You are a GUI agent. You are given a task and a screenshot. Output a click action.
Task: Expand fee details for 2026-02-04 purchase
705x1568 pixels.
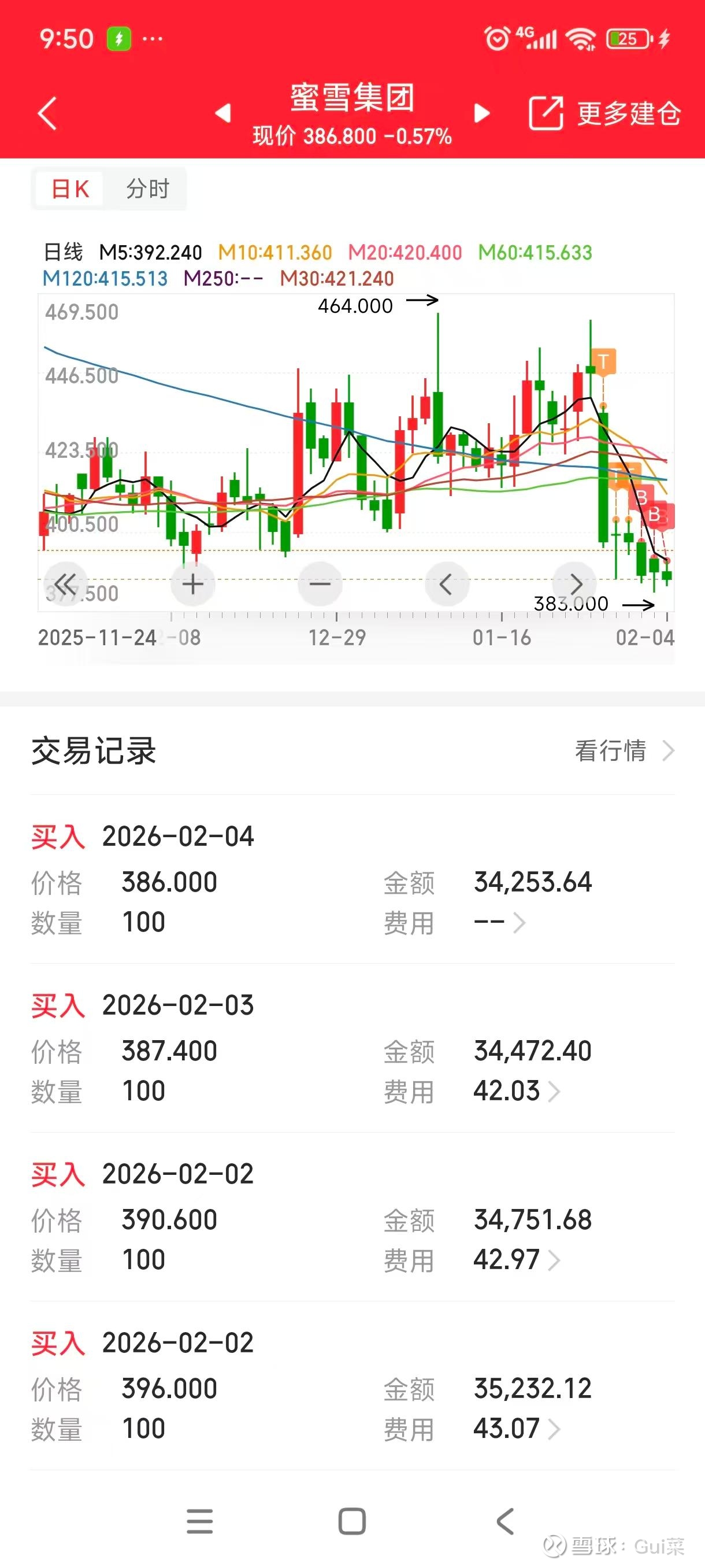(x=518, y=923)
